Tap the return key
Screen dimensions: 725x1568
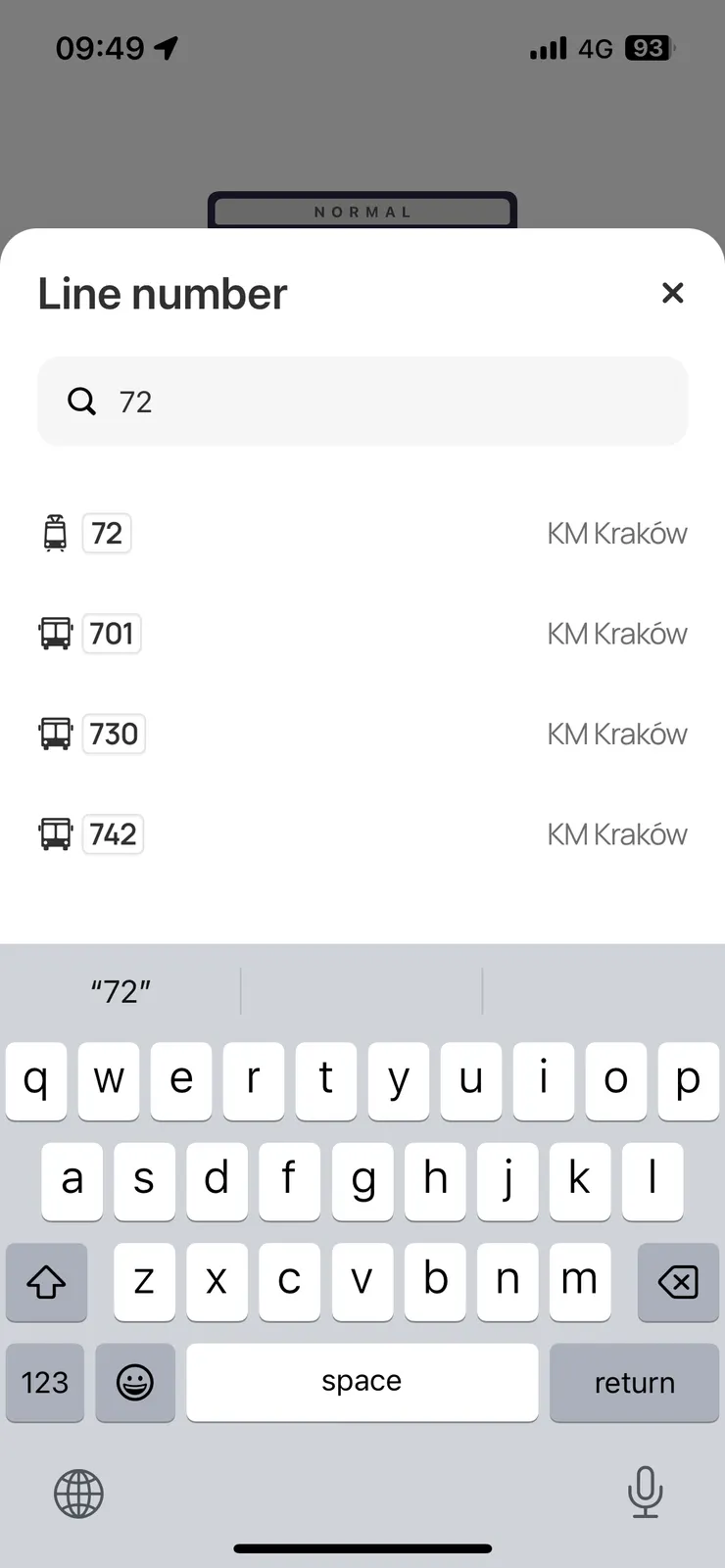pyautogui.click(x=634, y=1382)
